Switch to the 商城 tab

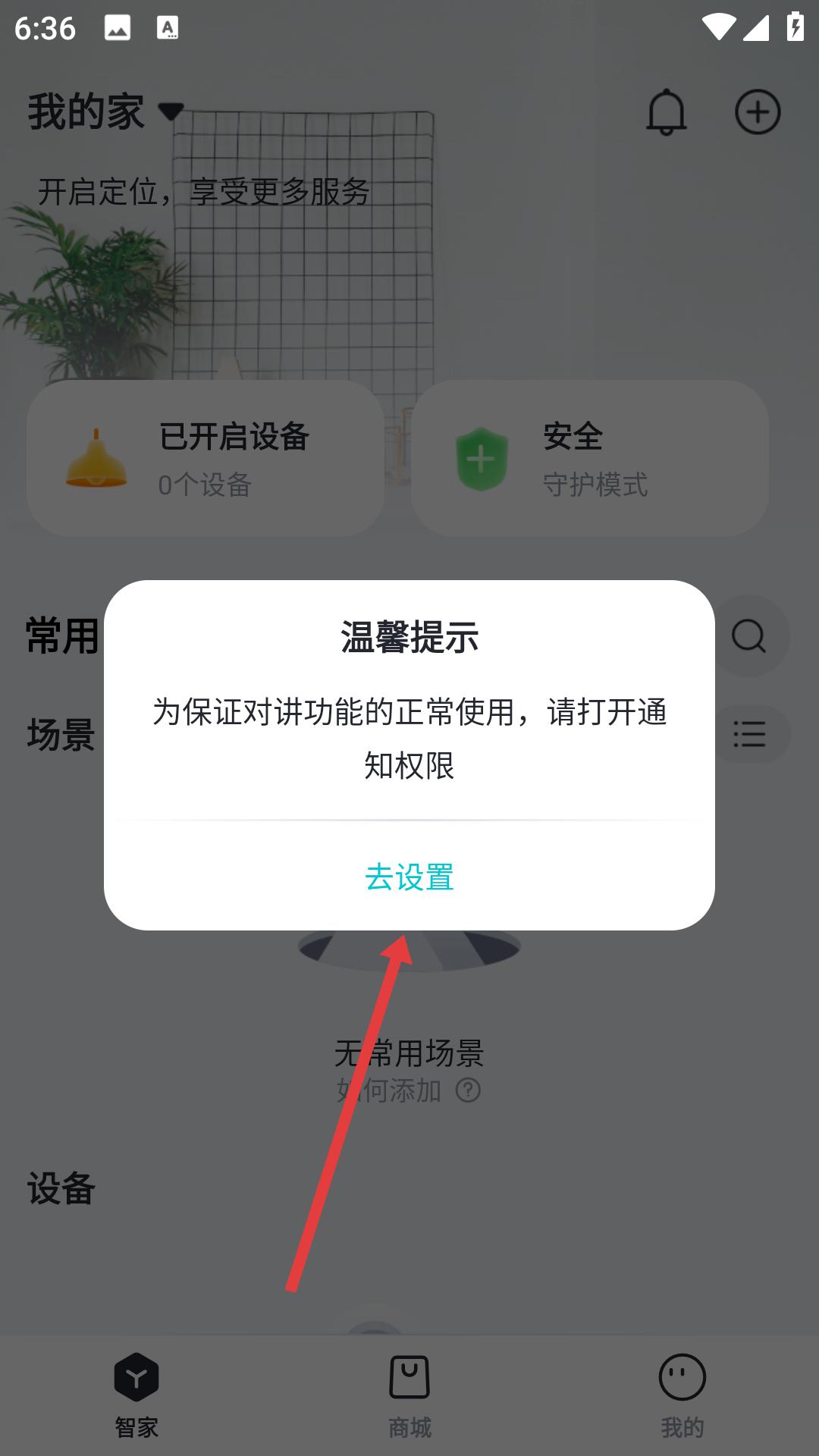[x=409, y=1395]
